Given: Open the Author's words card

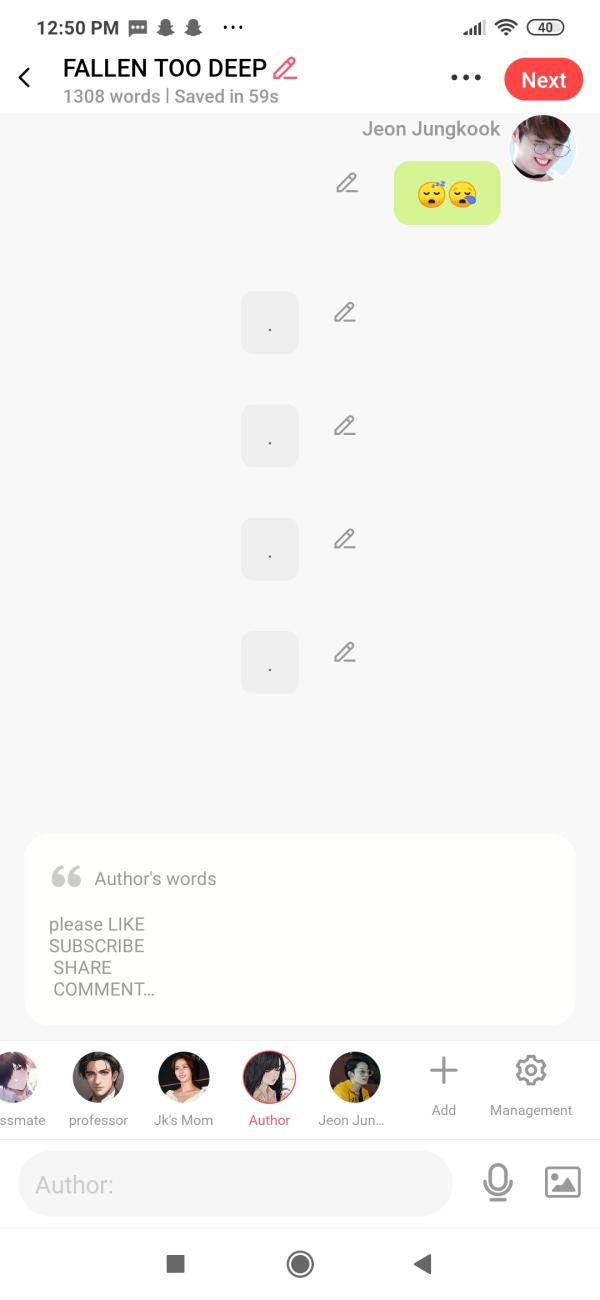Looking at the screenshot, I should coord(300,929).
